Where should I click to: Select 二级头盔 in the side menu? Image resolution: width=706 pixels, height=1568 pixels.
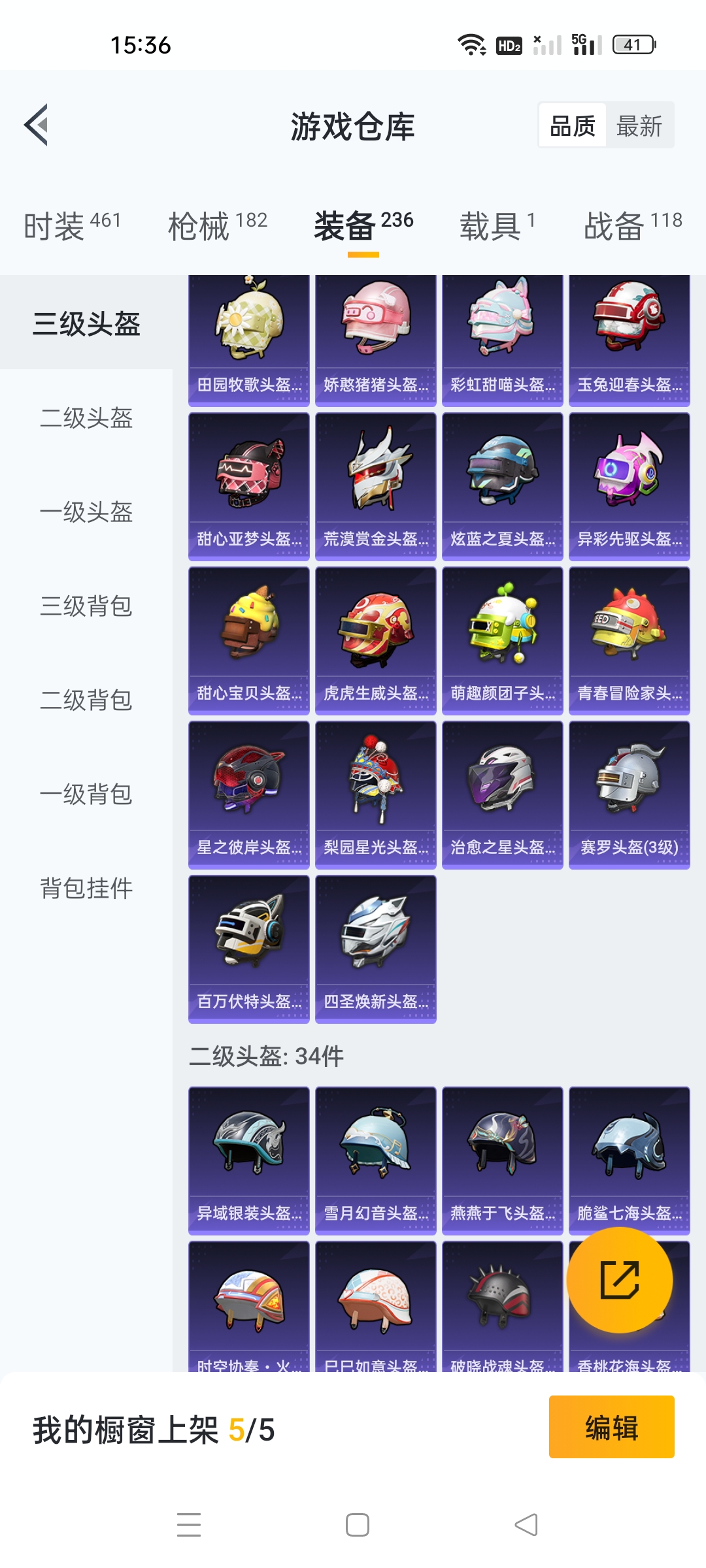pos(86,418)
